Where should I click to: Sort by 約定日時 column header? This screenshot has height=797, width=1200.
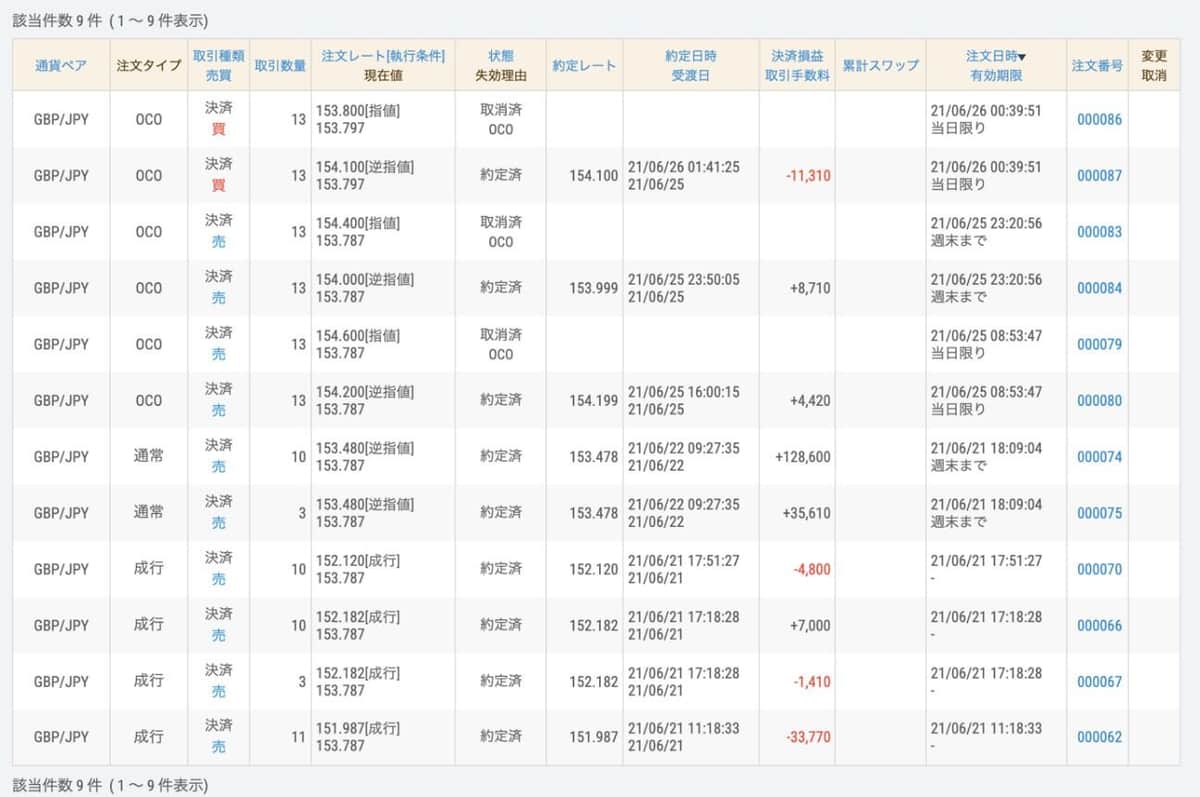point(690,56)
